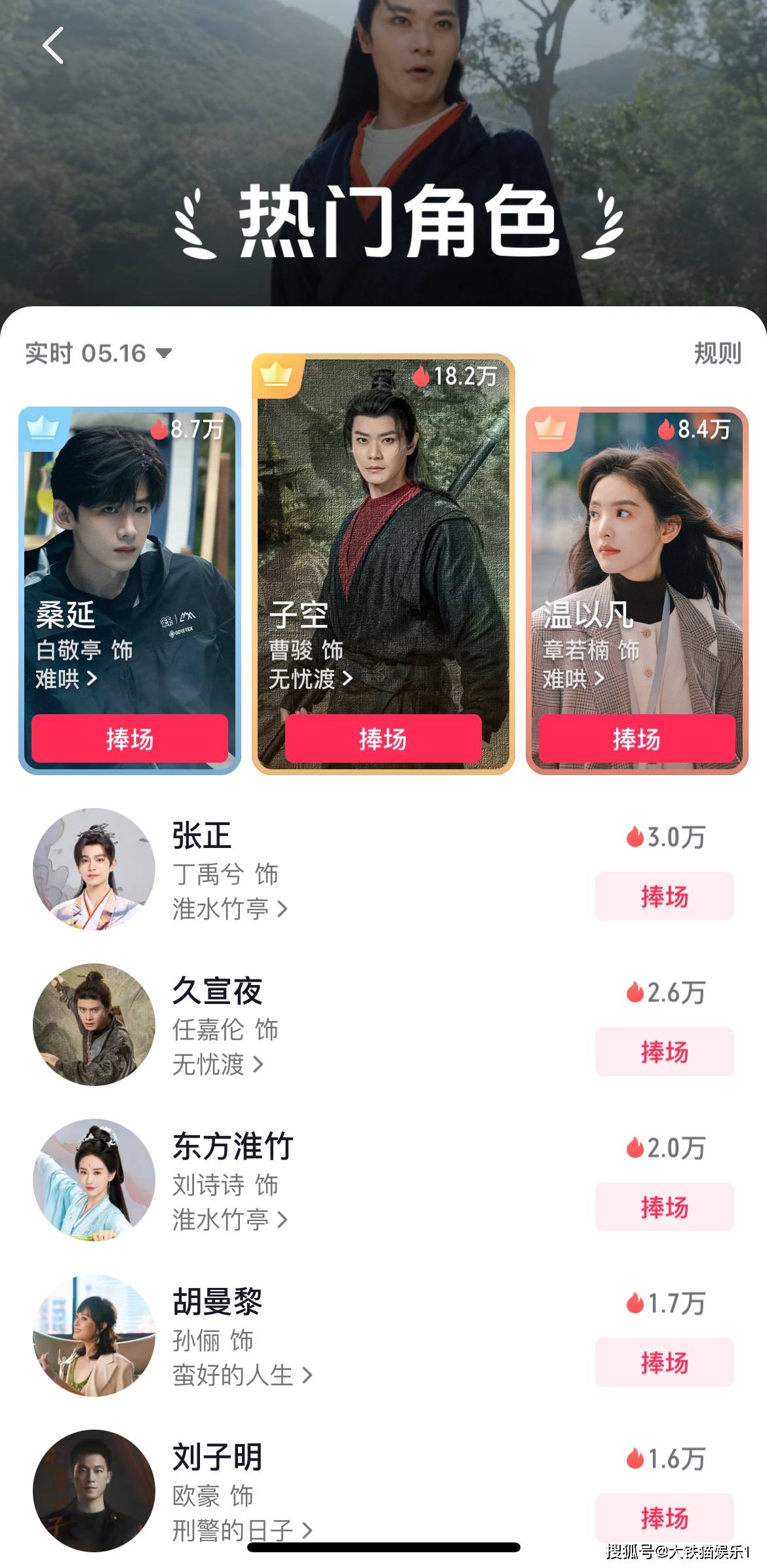Open the 难哄 link under 章若楠
Image resolution: width=767 pixels, height=1568 pixels.
(x=573, y=678)
